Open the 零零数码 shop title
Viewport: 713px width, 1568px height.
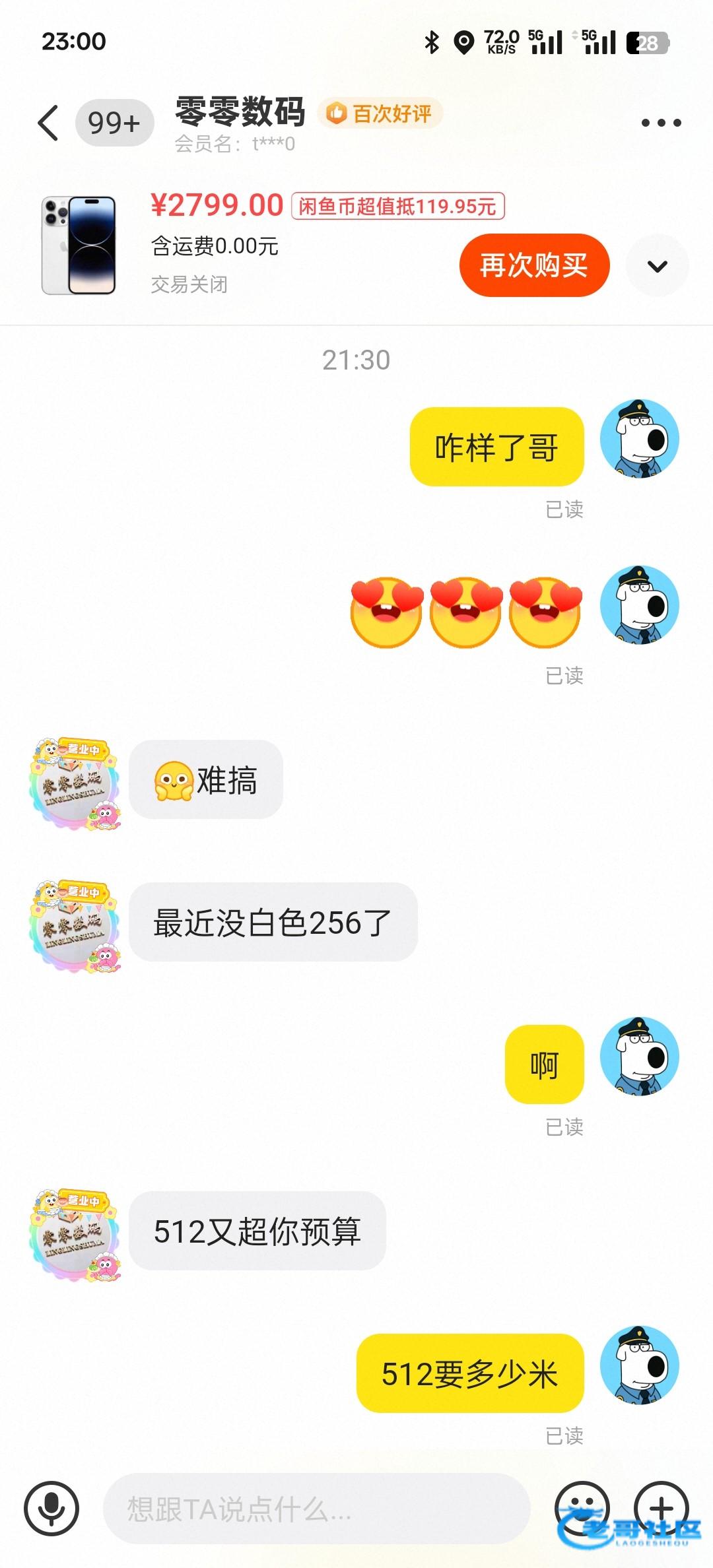click(x=240, y=112)
